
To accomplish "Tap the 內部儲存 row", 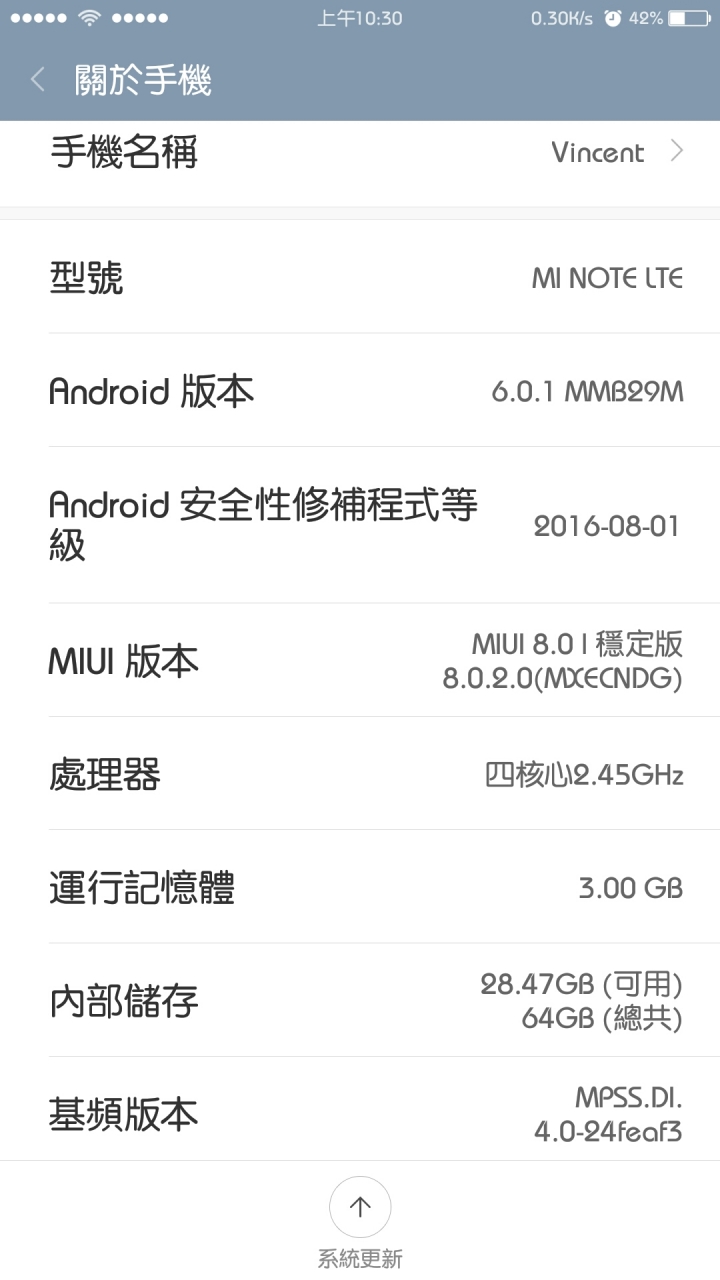I will [360, 1000].
